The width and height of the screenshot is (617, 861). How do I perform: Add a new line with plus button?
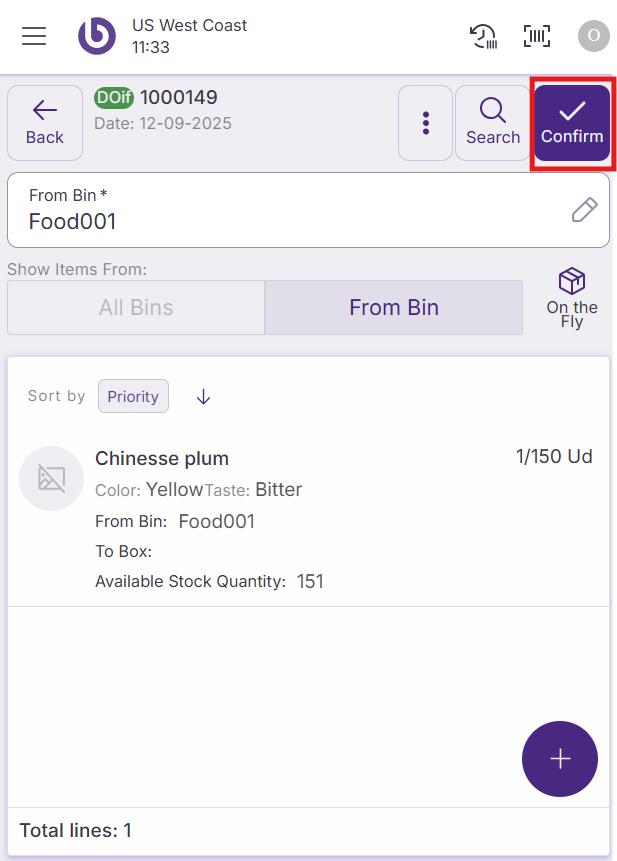click(x=560, y=759)
